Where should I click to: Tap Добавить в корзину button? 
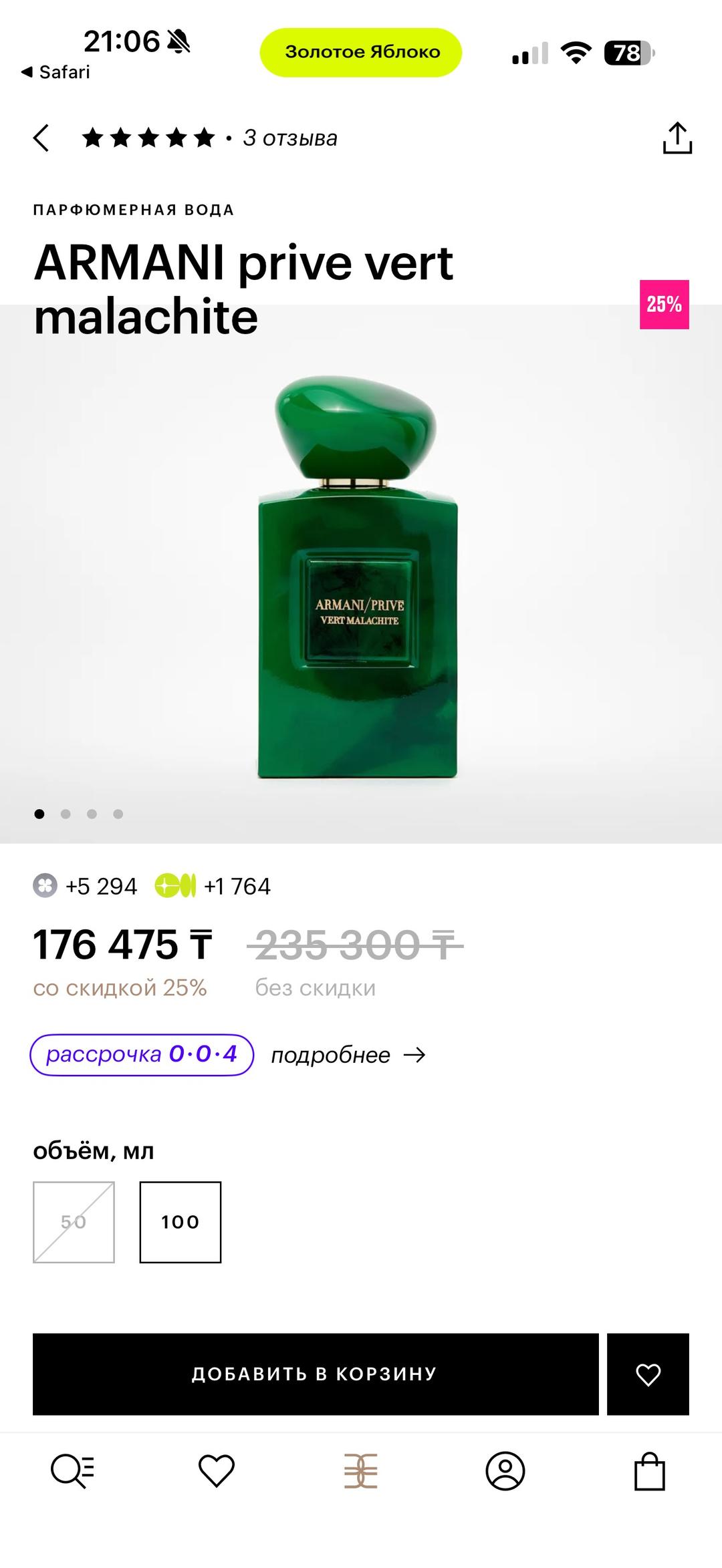tap(316, 1374)
